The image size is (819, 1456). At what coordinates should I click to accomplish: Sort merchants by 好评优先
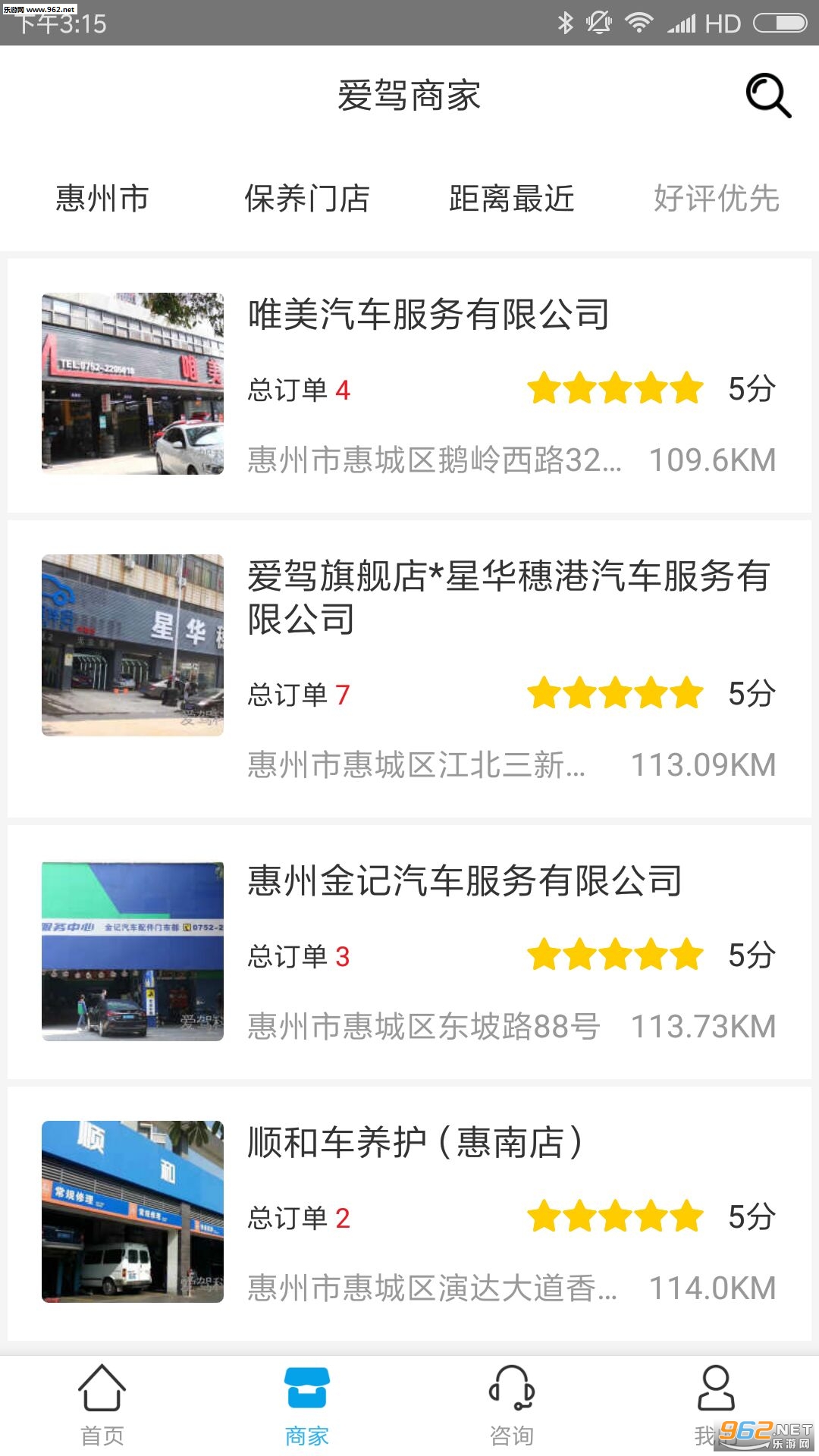click(x=717, y=199)
